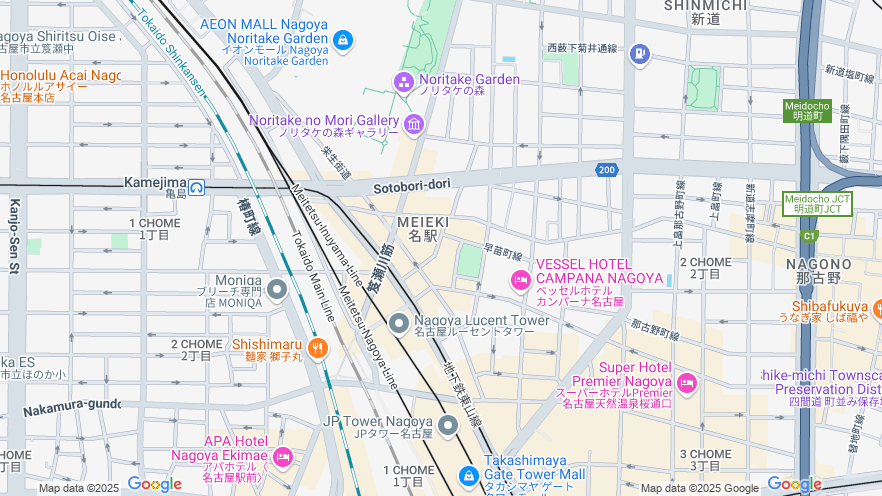Open the Super Hotel Premier Nagoya pin
Screen dimensions: 882x496
[x=686, y=382]
